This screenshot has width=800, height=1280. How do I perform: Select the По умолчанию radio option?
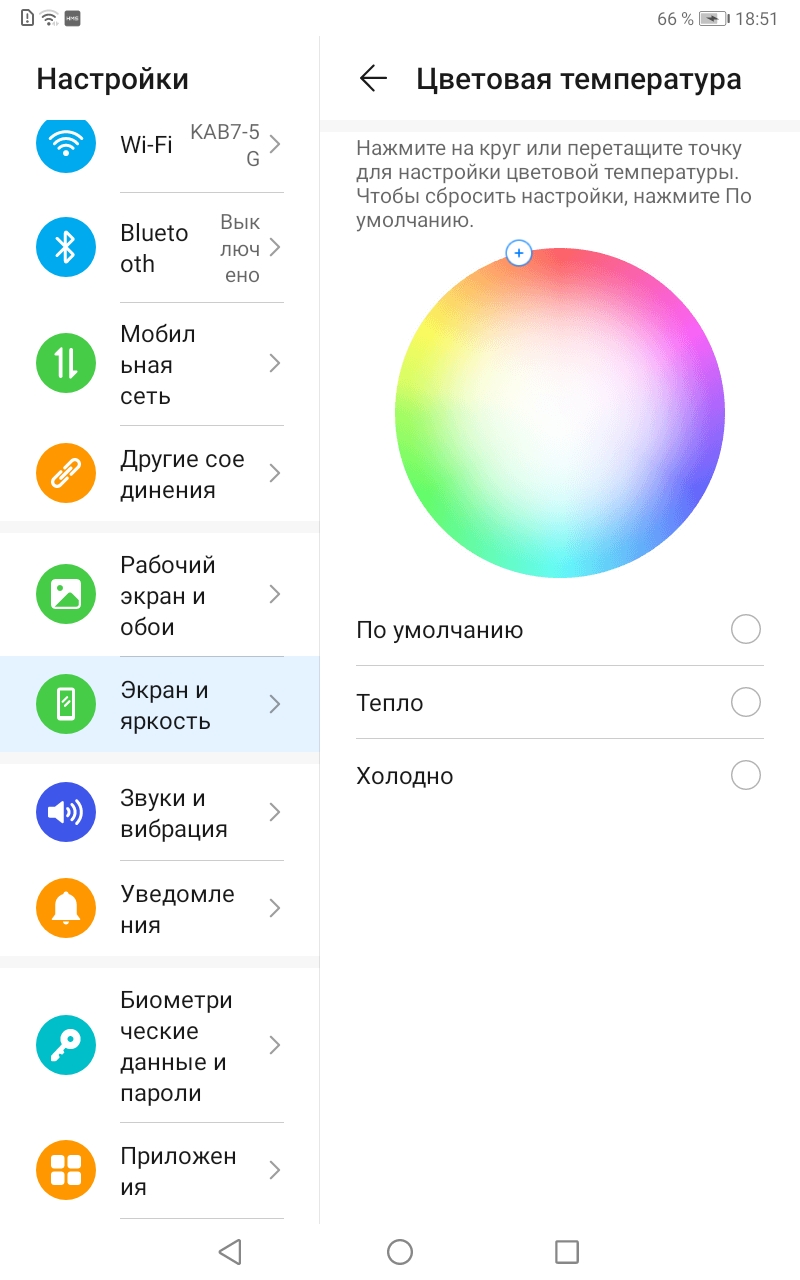pos(745,629)
